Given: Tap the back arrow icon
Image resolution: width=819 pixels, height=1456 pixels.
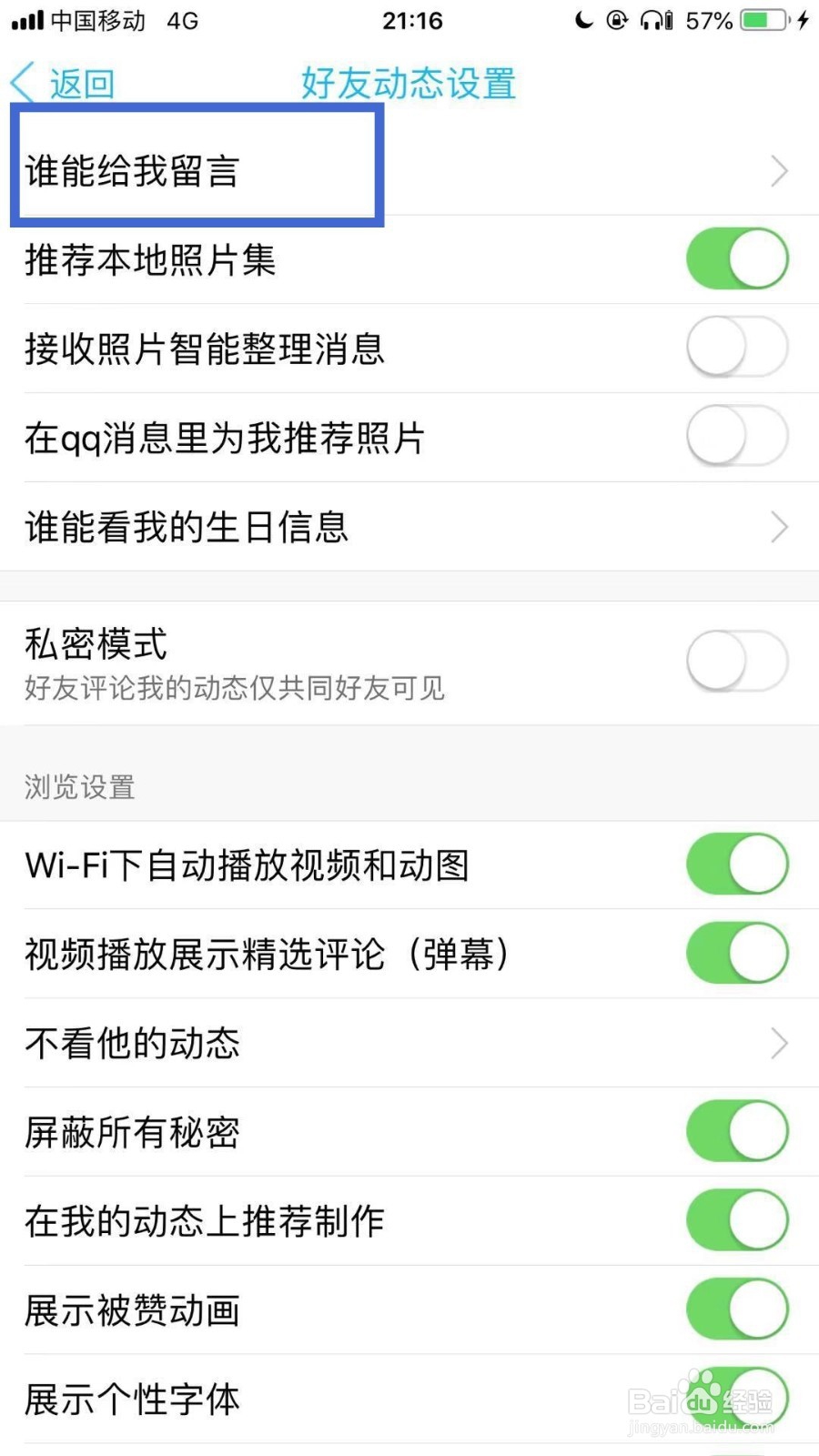Looking at the screenshot, I should tap(22, 82).
